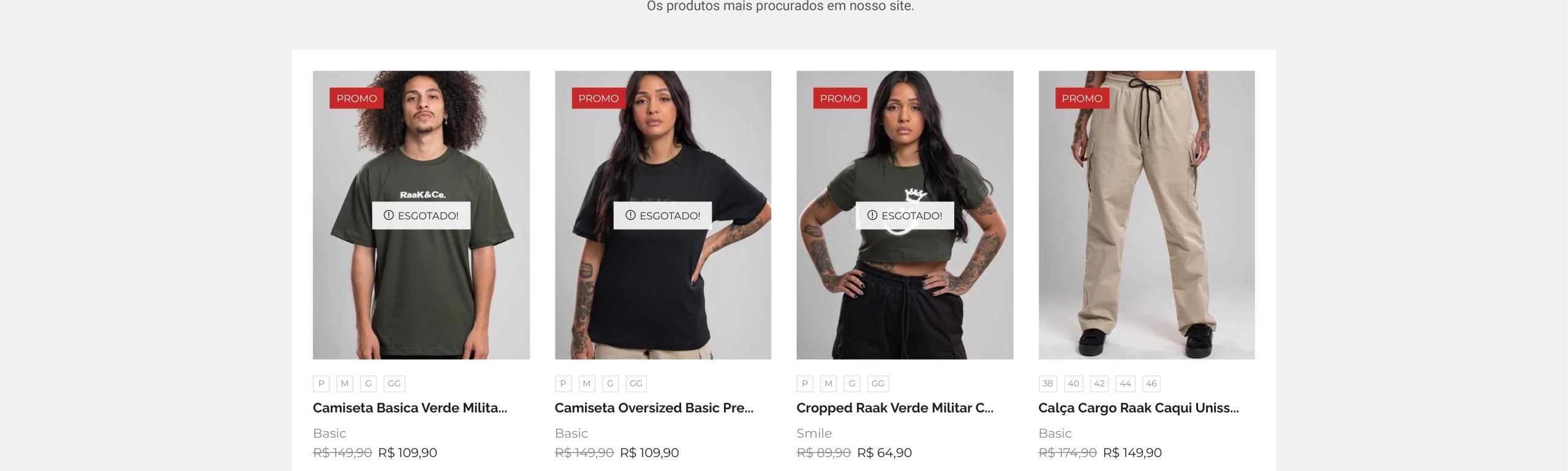Tap the Camiseta Basica Verde Militar title
Screen dimensions: 1568x471
tap(410, 408)
